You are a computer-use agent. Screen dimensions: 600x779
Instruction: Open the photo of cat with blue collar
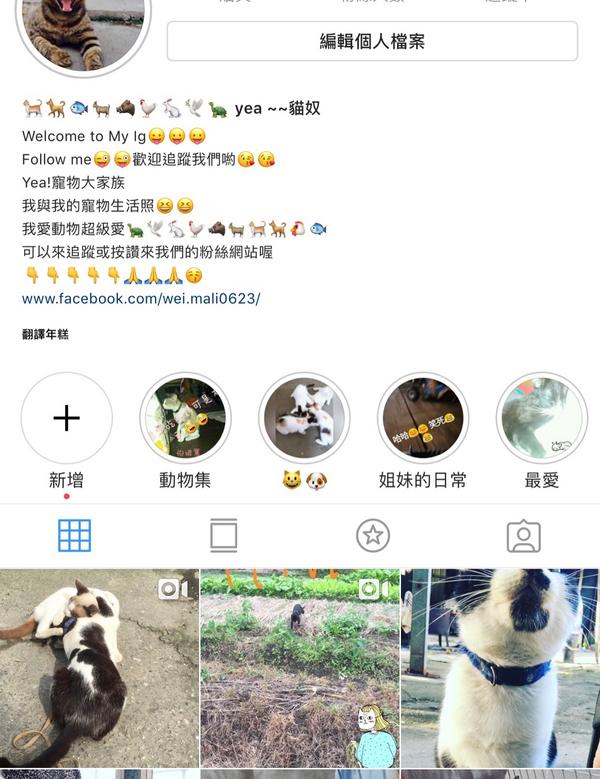pyautogui.click(x=500, y=667)
